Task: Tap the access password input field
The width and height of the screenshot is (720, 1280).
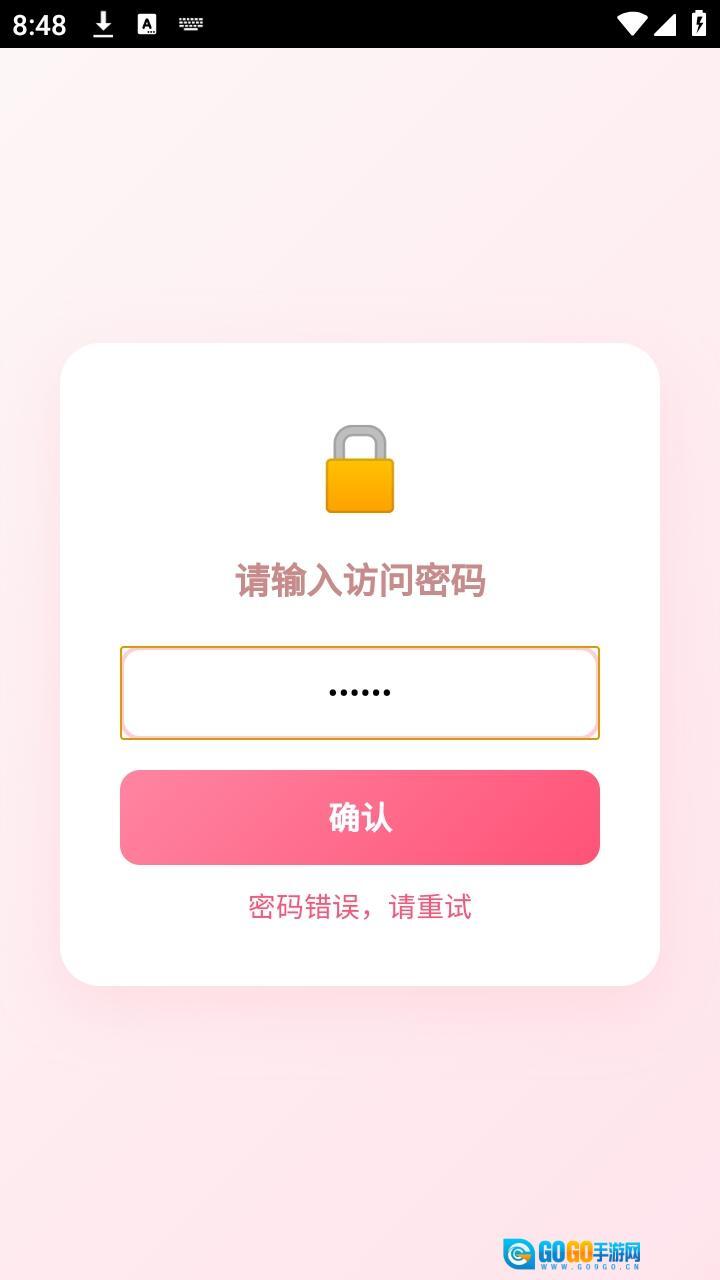Action: pos(360,693)
